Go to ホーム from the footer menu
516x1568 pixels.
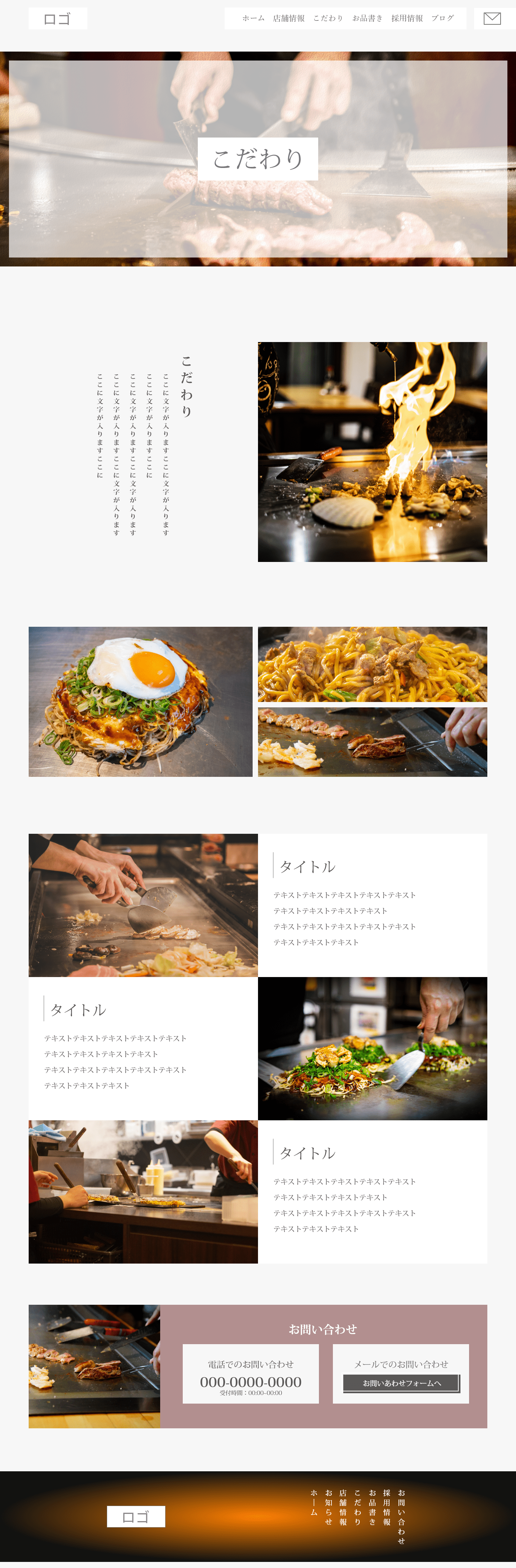point(314,1502)
